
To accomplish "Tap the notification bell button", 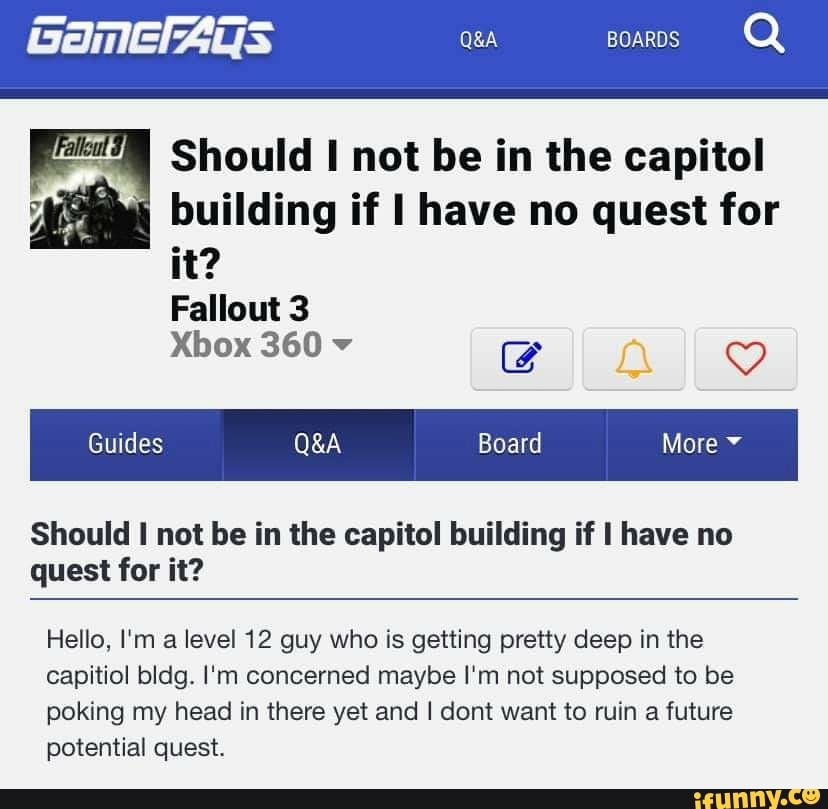I will pyautogui.click(x=634, y=358).
